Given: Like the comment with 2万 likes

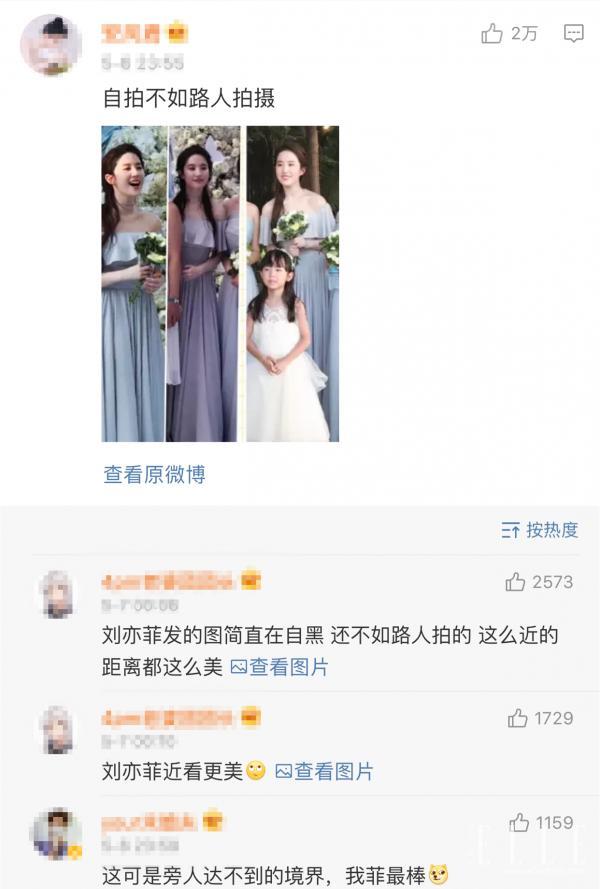Looking at the screenshot, I should point(492,34).
